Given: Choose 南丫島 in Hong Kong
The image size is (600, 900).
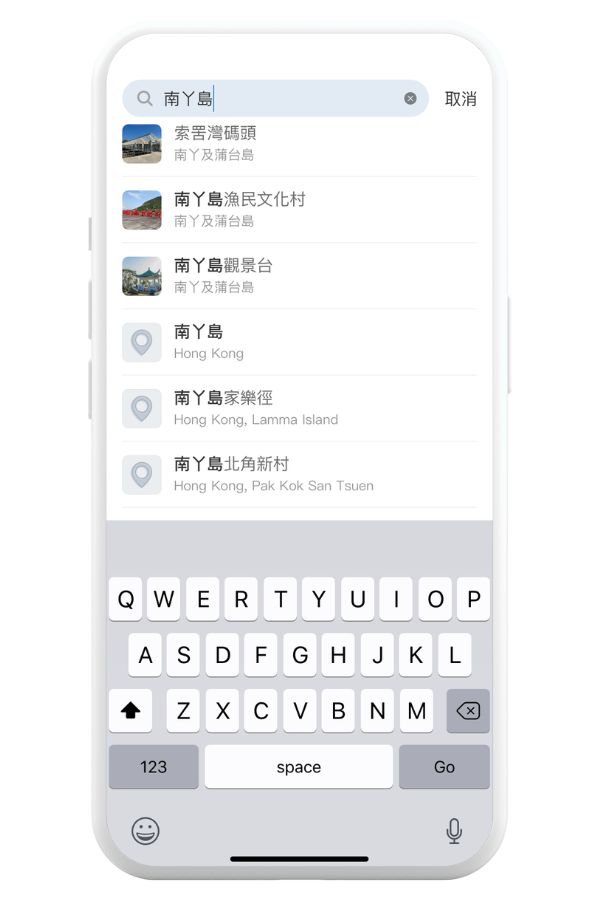Looking at the screenshot, I should 300,341.
